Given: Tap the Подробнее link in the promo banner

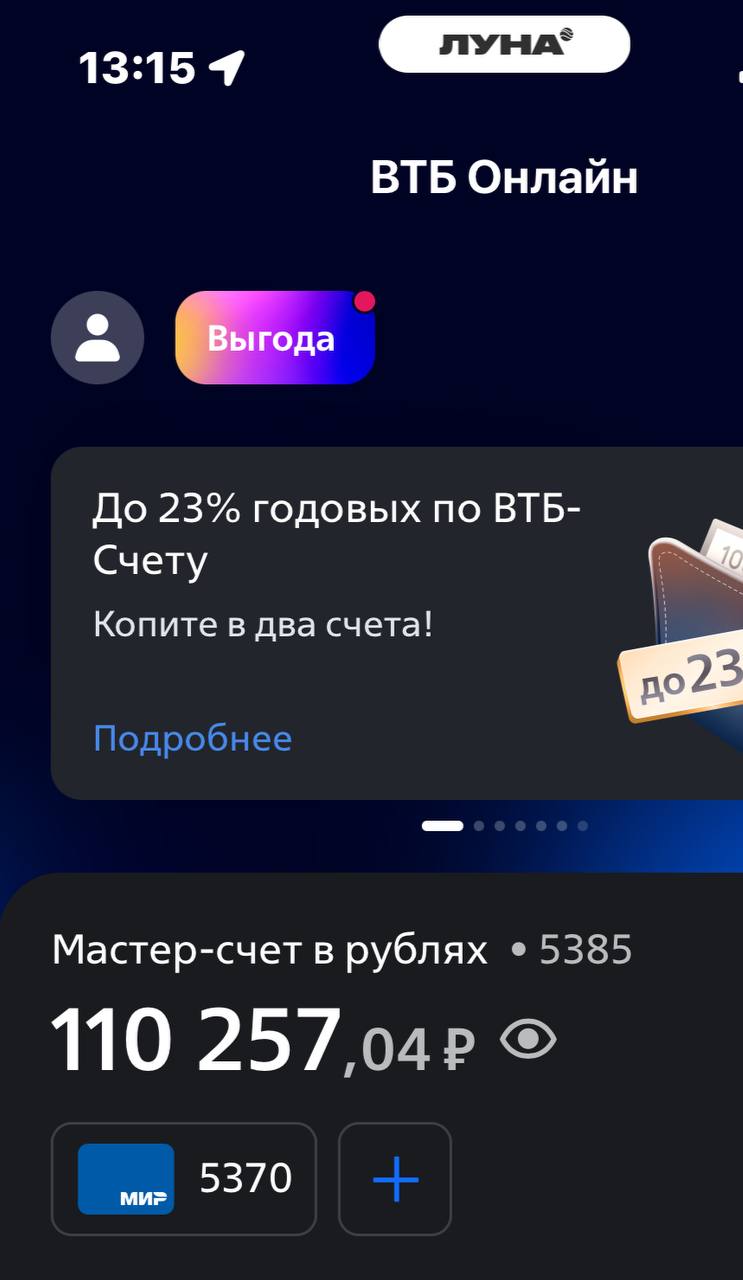Looking at the screenshot, I should click(x=192, y=739).
